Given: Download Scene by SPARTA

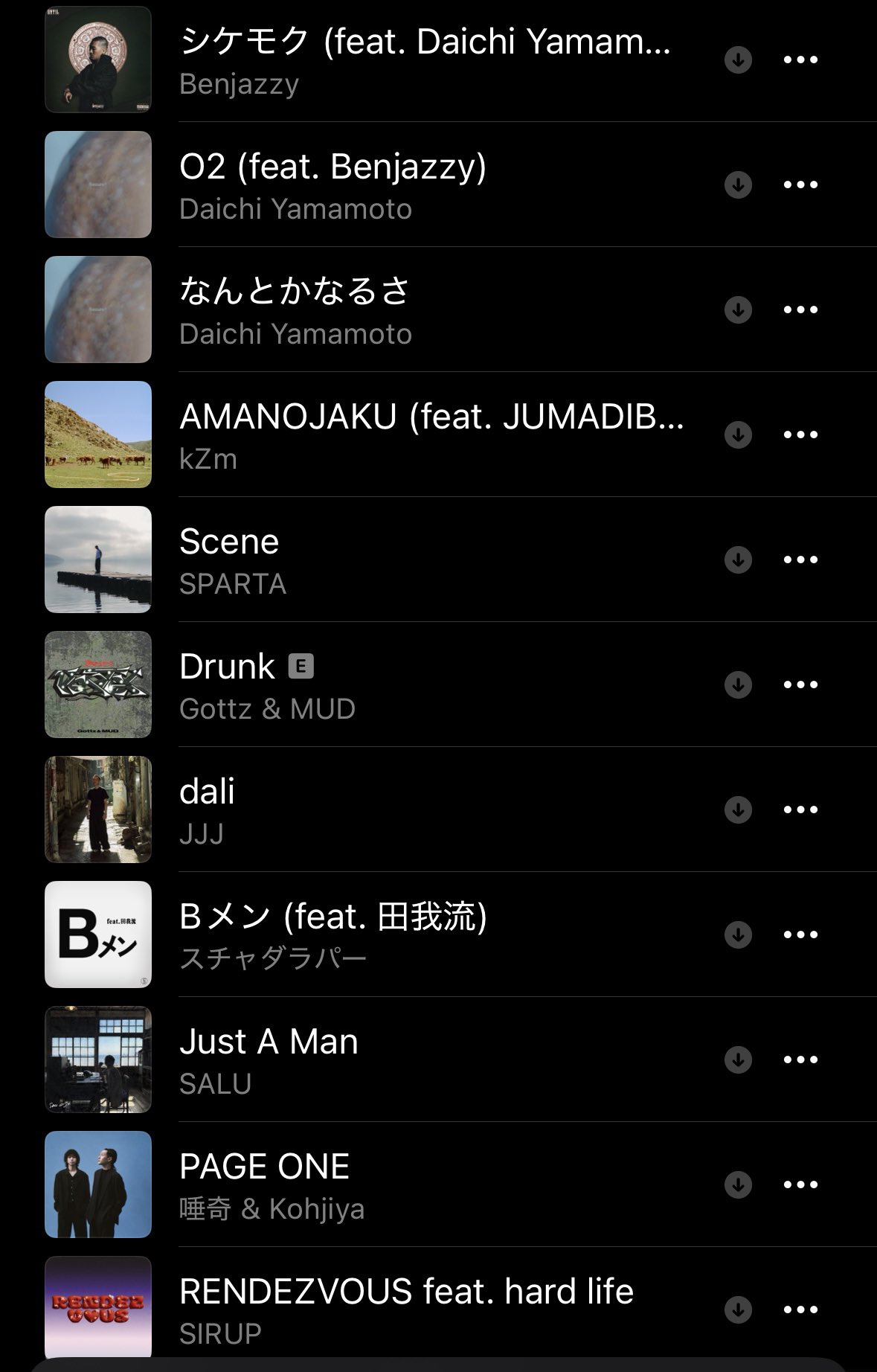Looking at the screenshot, I should click(738, 560).
